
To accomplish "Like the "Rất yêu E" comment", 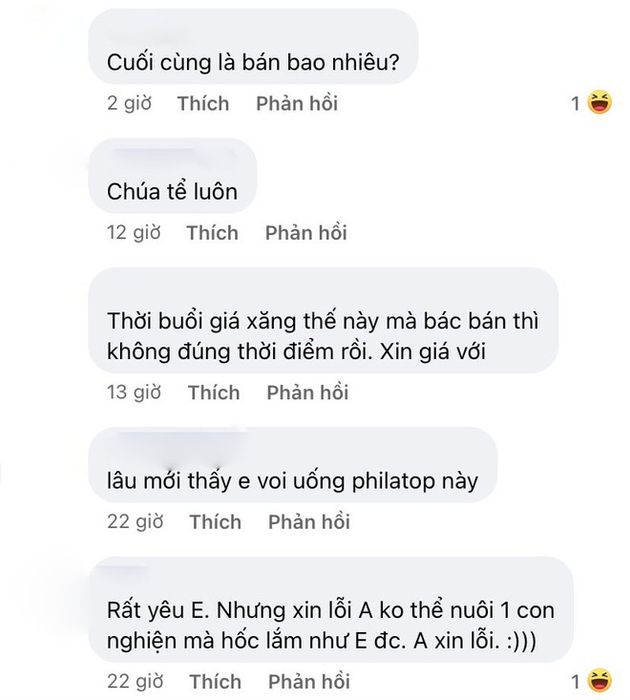I will point(215,679).
